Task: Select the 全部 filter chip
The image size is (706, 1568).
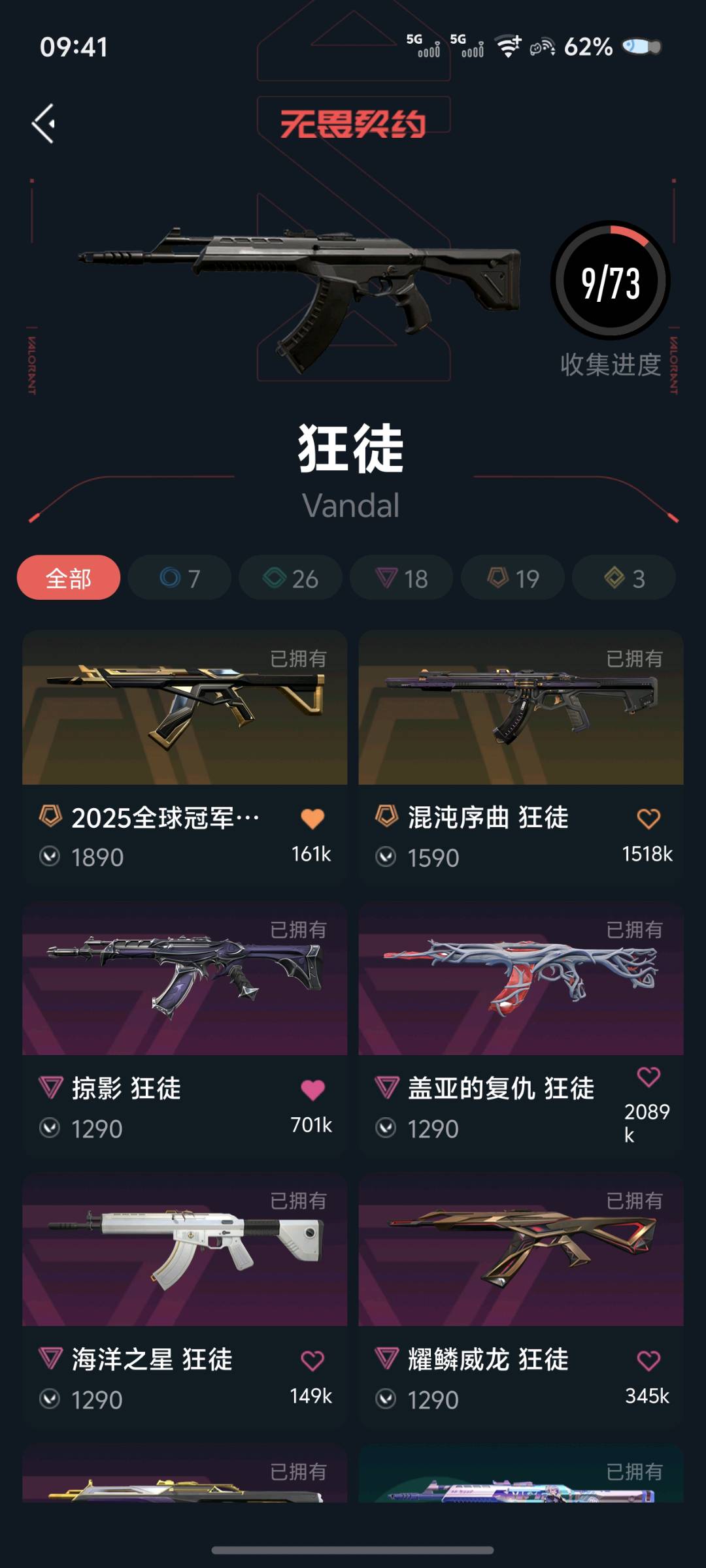Action: tap(69, 578)
